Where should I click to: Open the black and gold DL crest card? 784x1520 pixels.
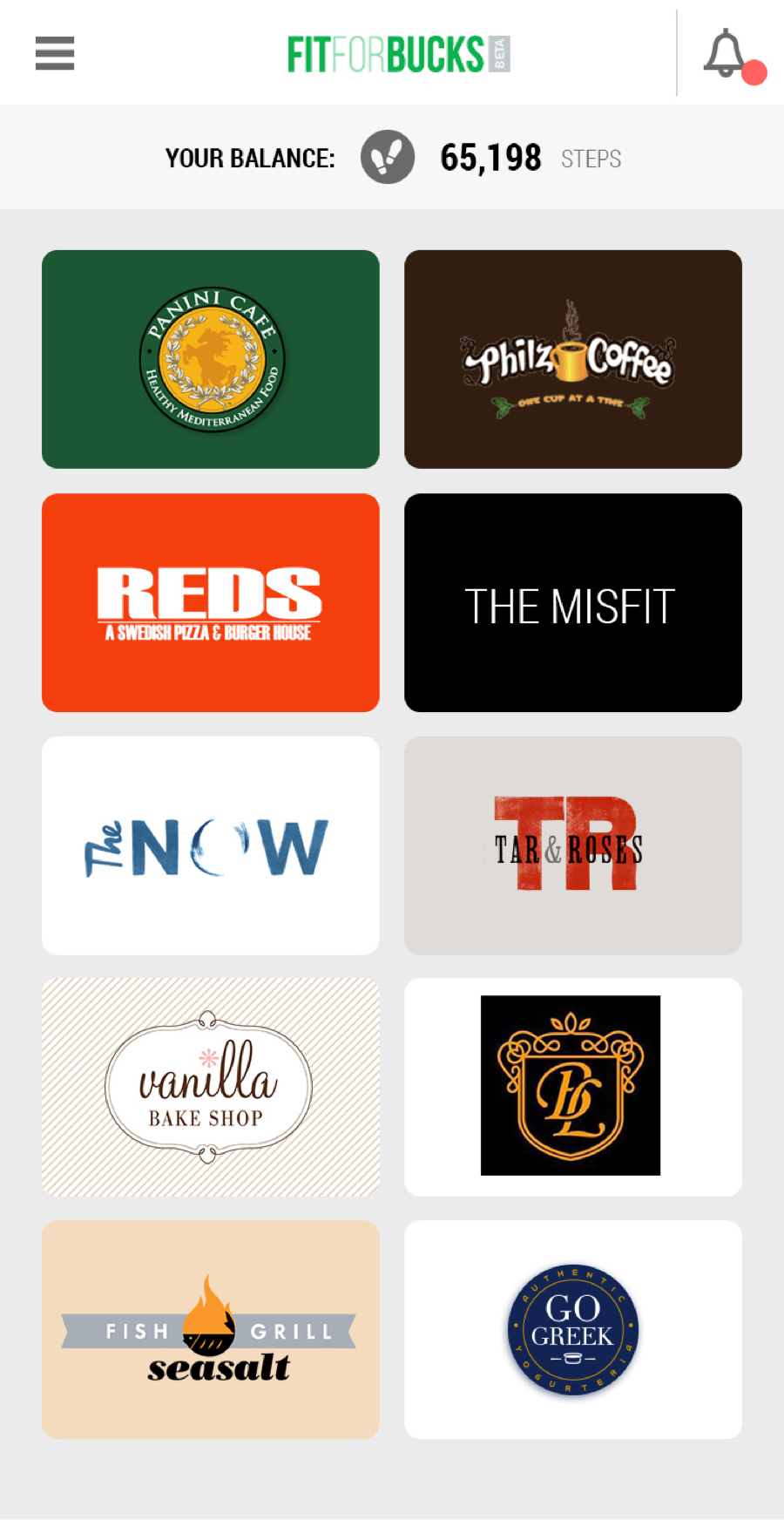(573, 1087)
